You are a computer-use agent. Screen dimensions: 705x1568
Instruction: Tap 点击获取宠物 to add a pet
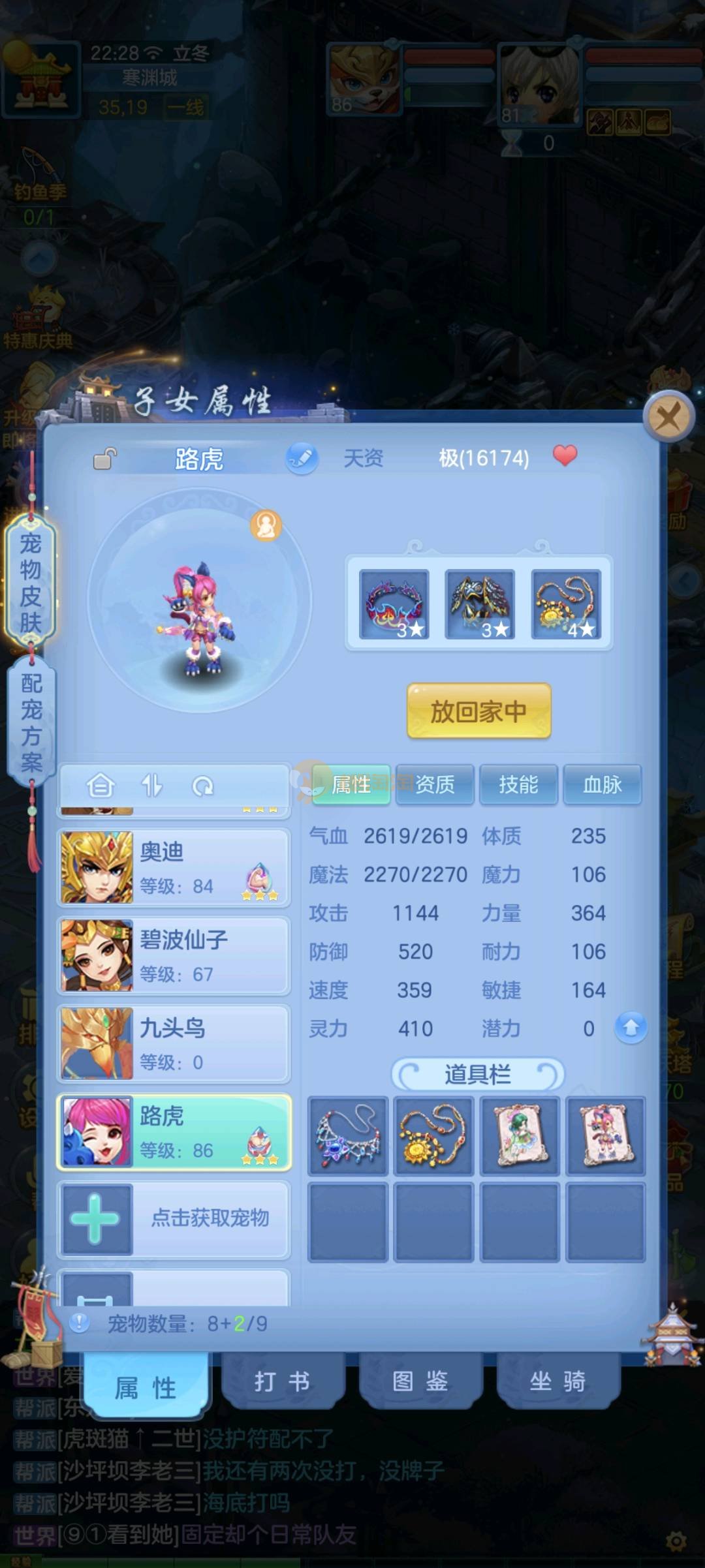[174, 1218]
